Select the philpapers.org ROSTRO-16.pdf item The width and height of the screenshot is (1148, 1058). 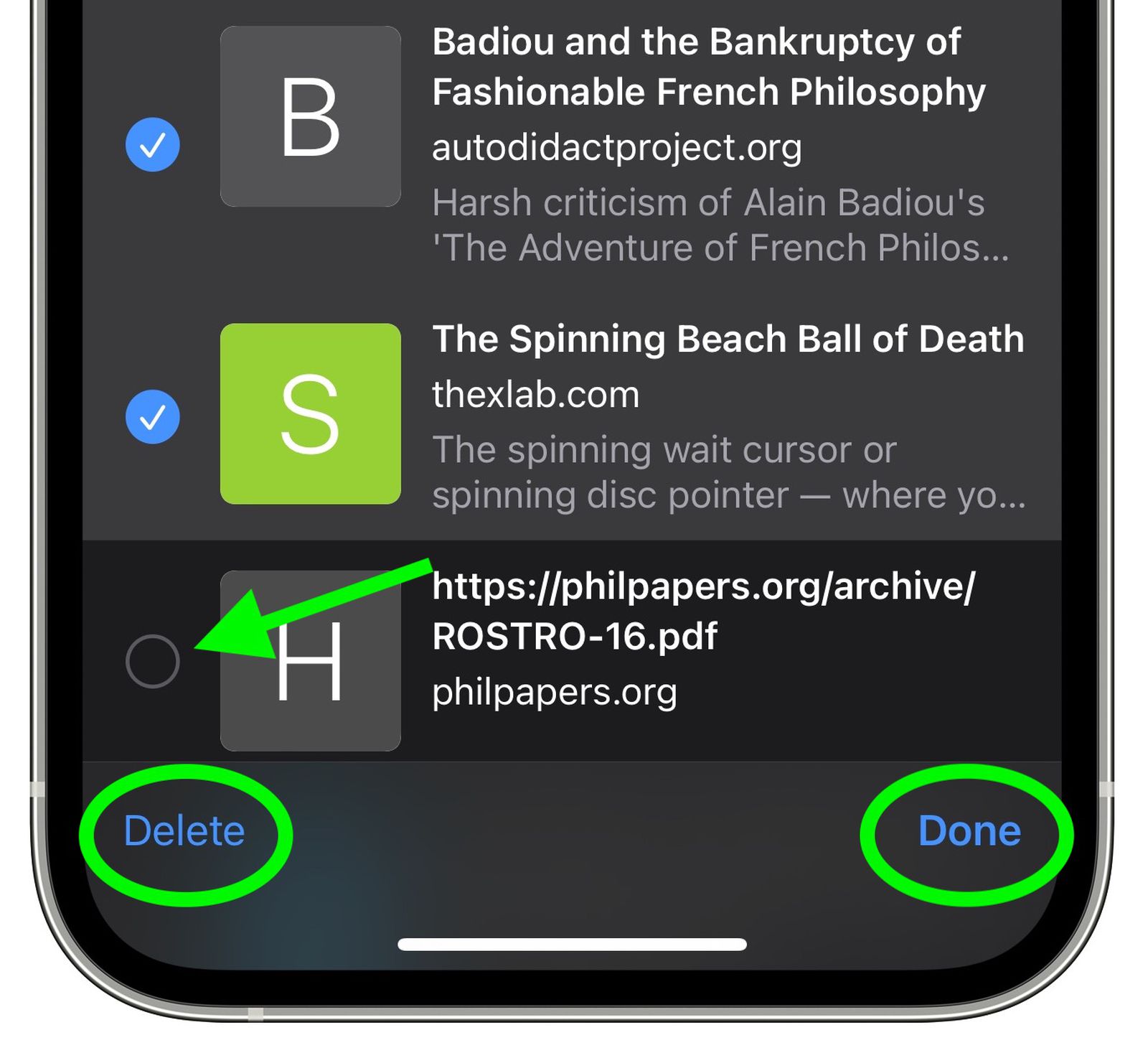[152, 661]
